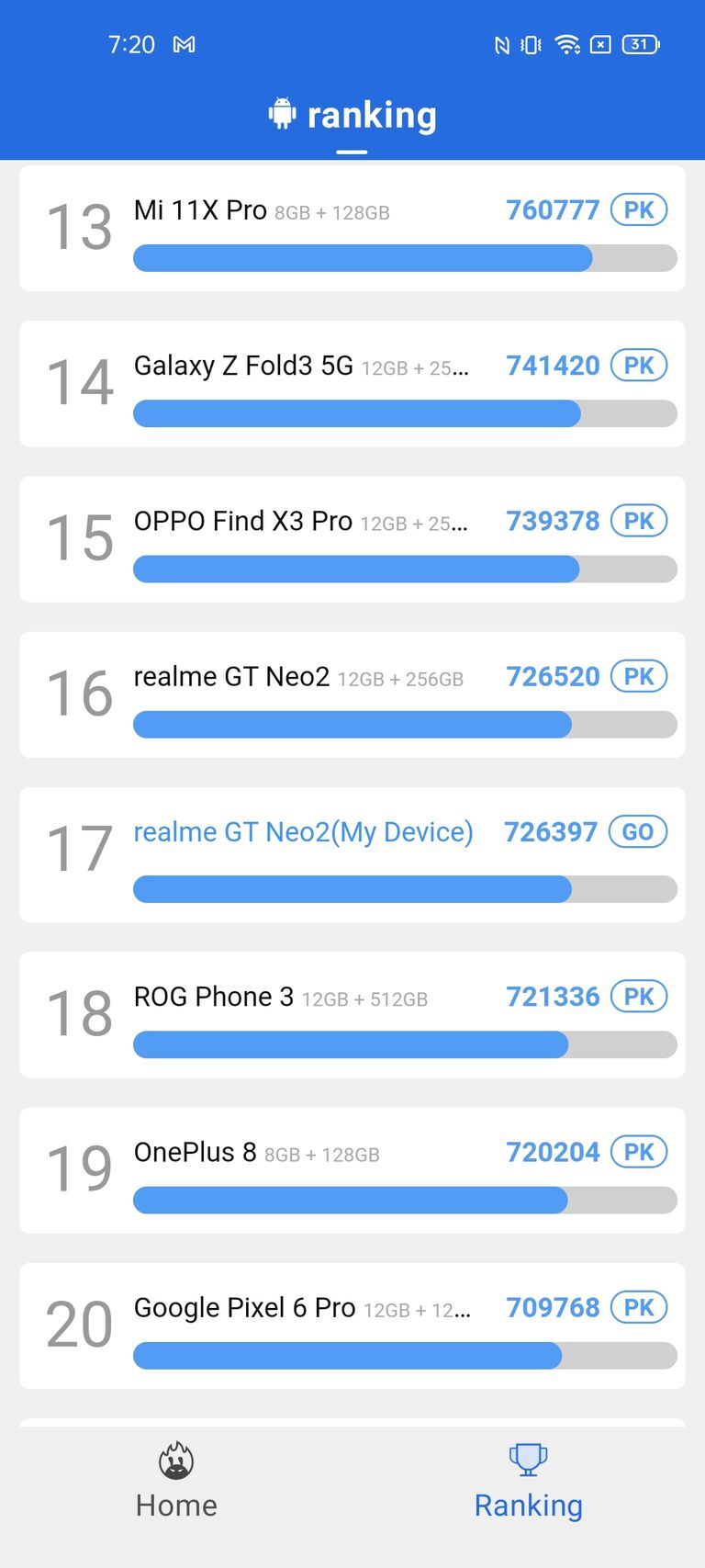Start a PK comparison with Mi 11X Pro
705x1568 pixels.
point(639,209)
